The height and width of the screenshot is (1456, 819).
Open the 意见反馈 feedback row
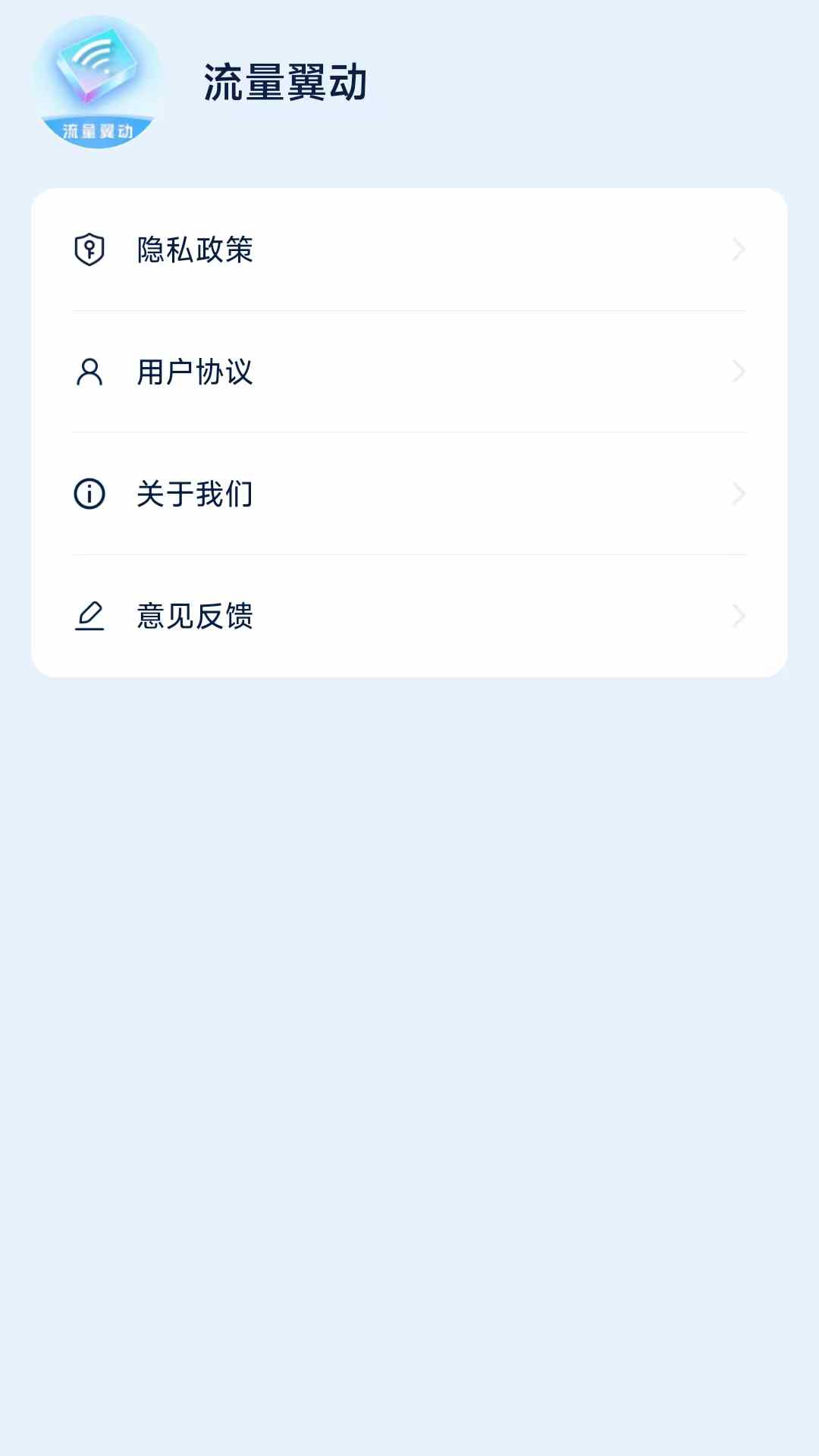(409, 616)
